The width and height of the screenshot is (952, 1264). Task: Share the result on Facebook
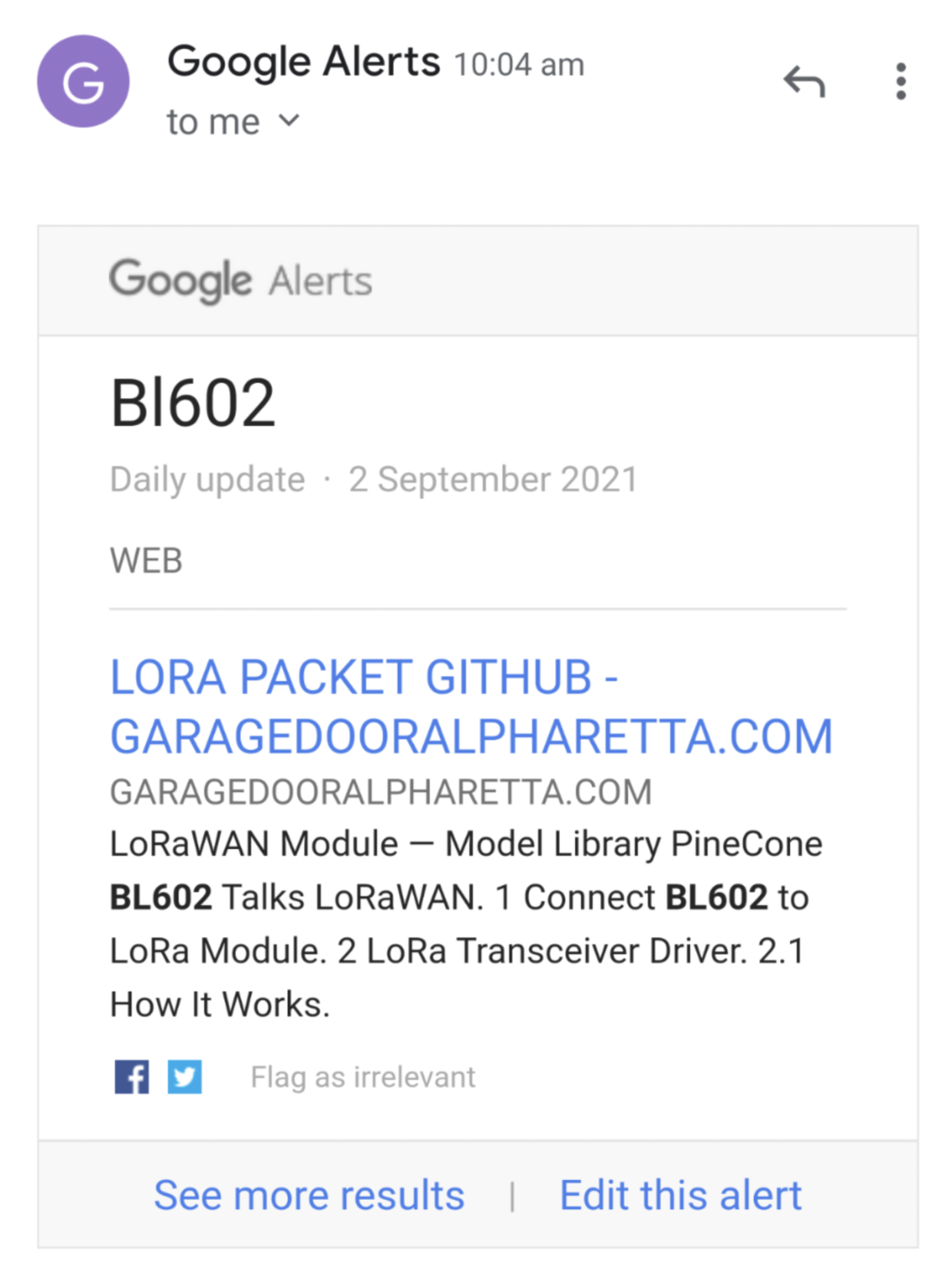point(132,1076)
